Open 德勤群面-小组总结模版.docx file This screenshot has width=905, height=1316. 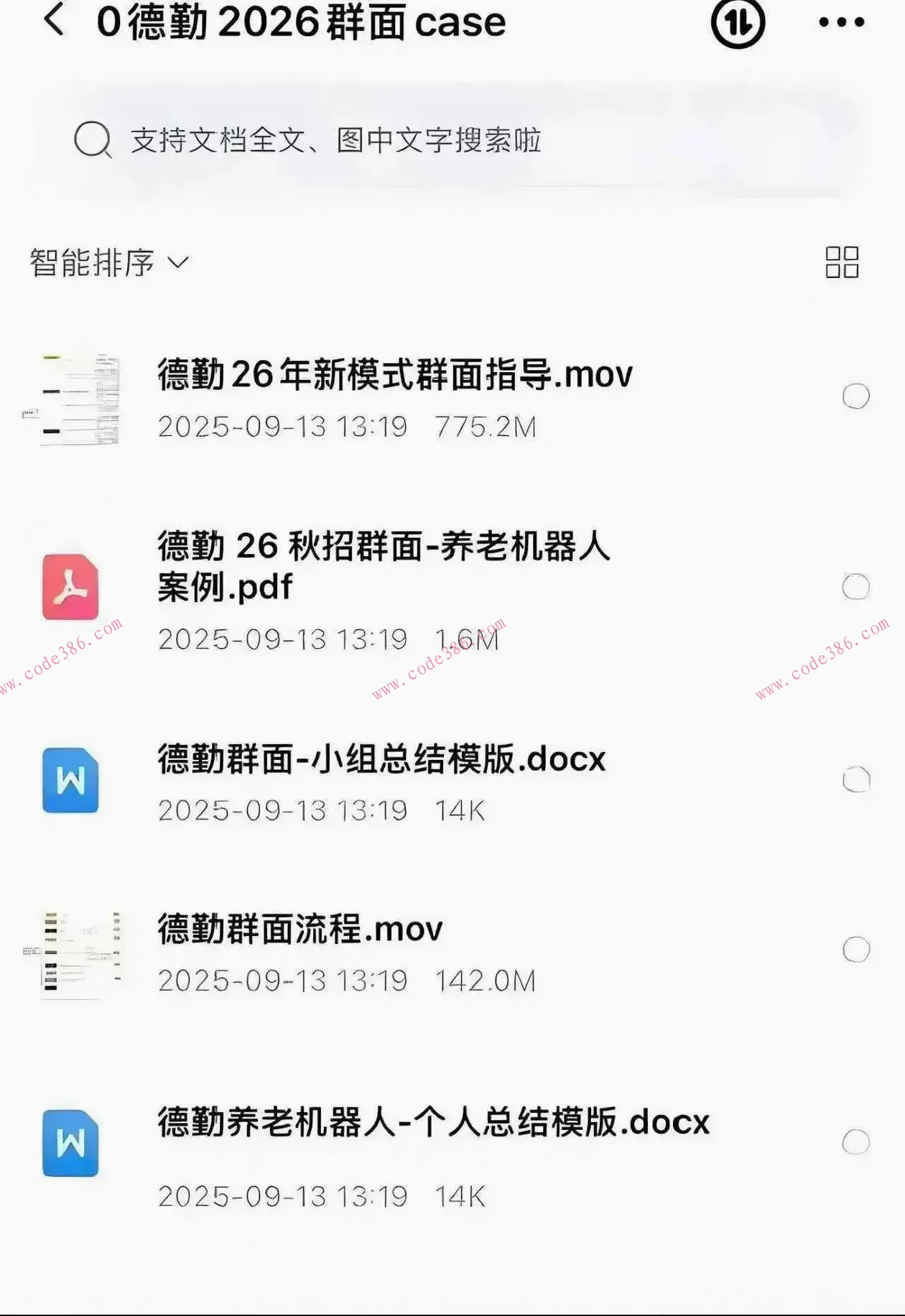point(381,758)
